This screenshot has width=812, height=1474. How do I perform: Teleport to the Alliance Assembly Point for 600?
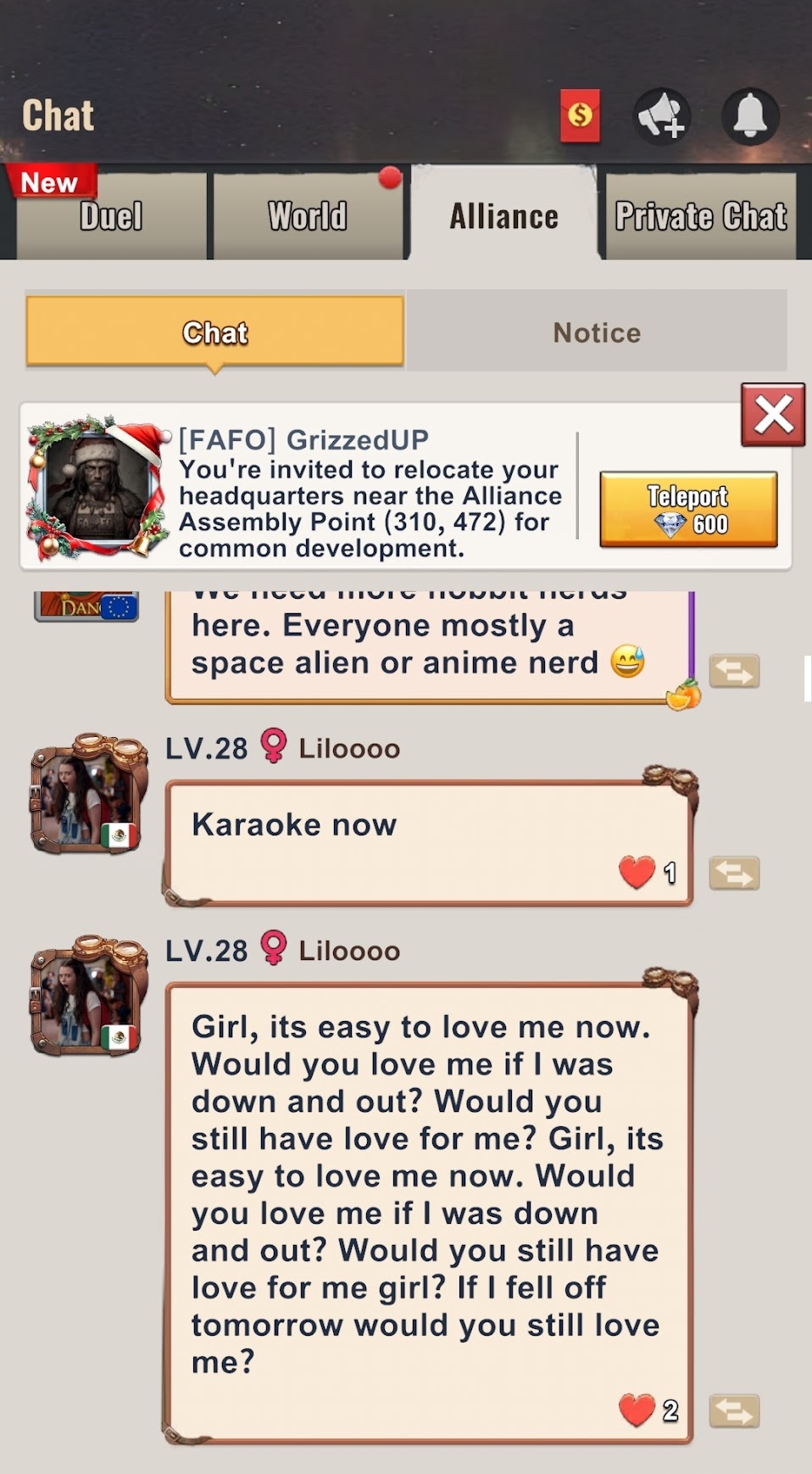click(x=688, y=509)
